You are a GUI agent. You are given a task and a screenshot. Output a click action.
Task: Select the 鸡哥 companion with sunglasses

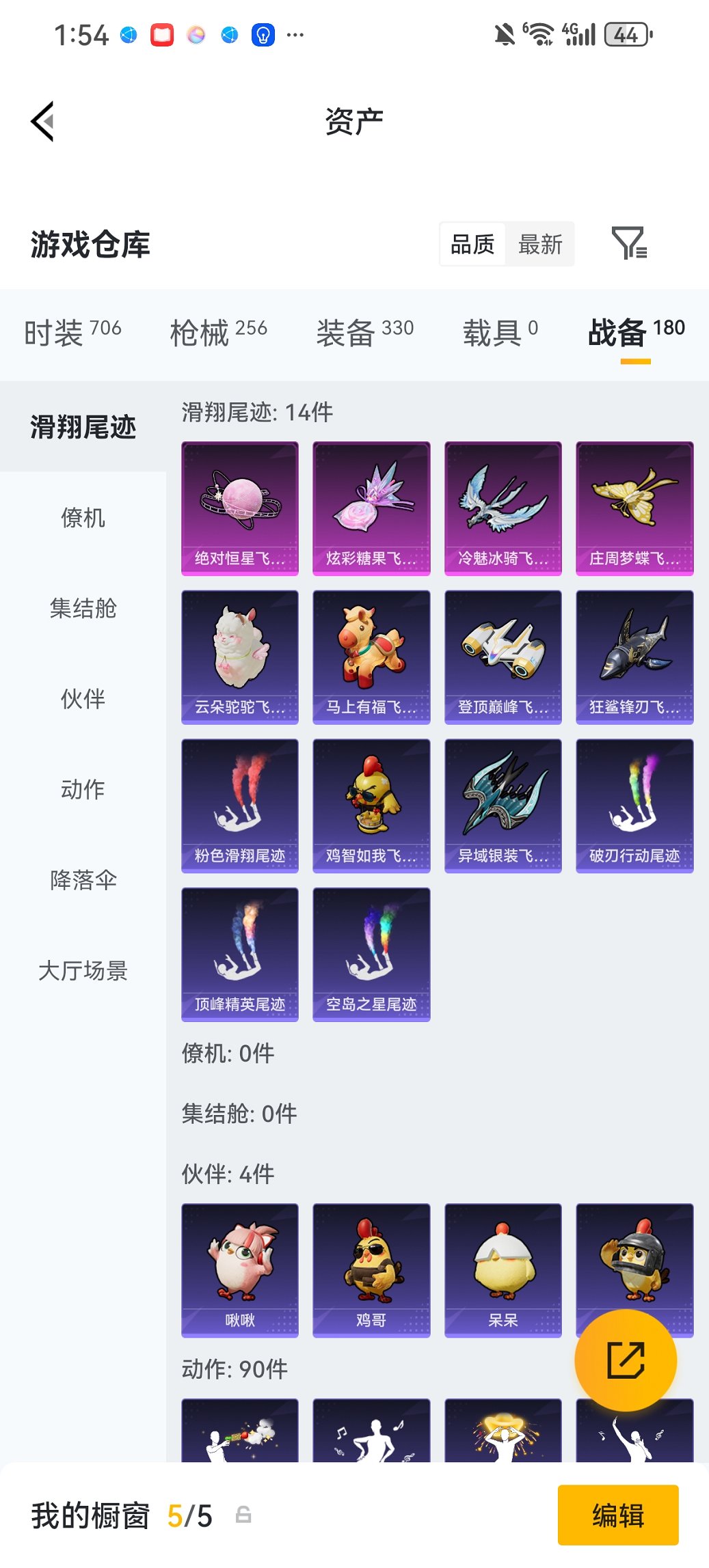click(371, 1267)
